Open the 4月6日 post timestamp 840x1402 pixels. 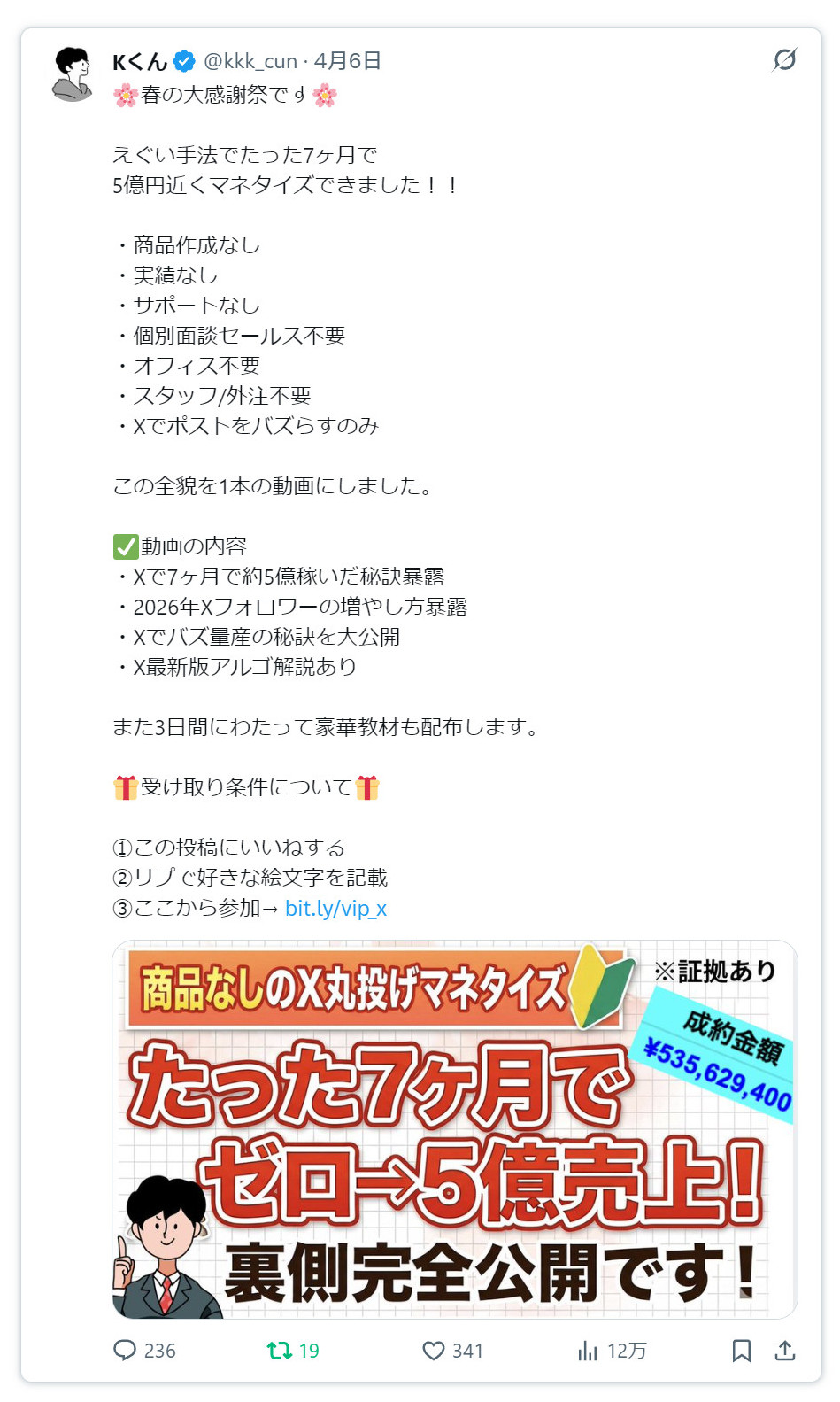(x=348, y=61)
